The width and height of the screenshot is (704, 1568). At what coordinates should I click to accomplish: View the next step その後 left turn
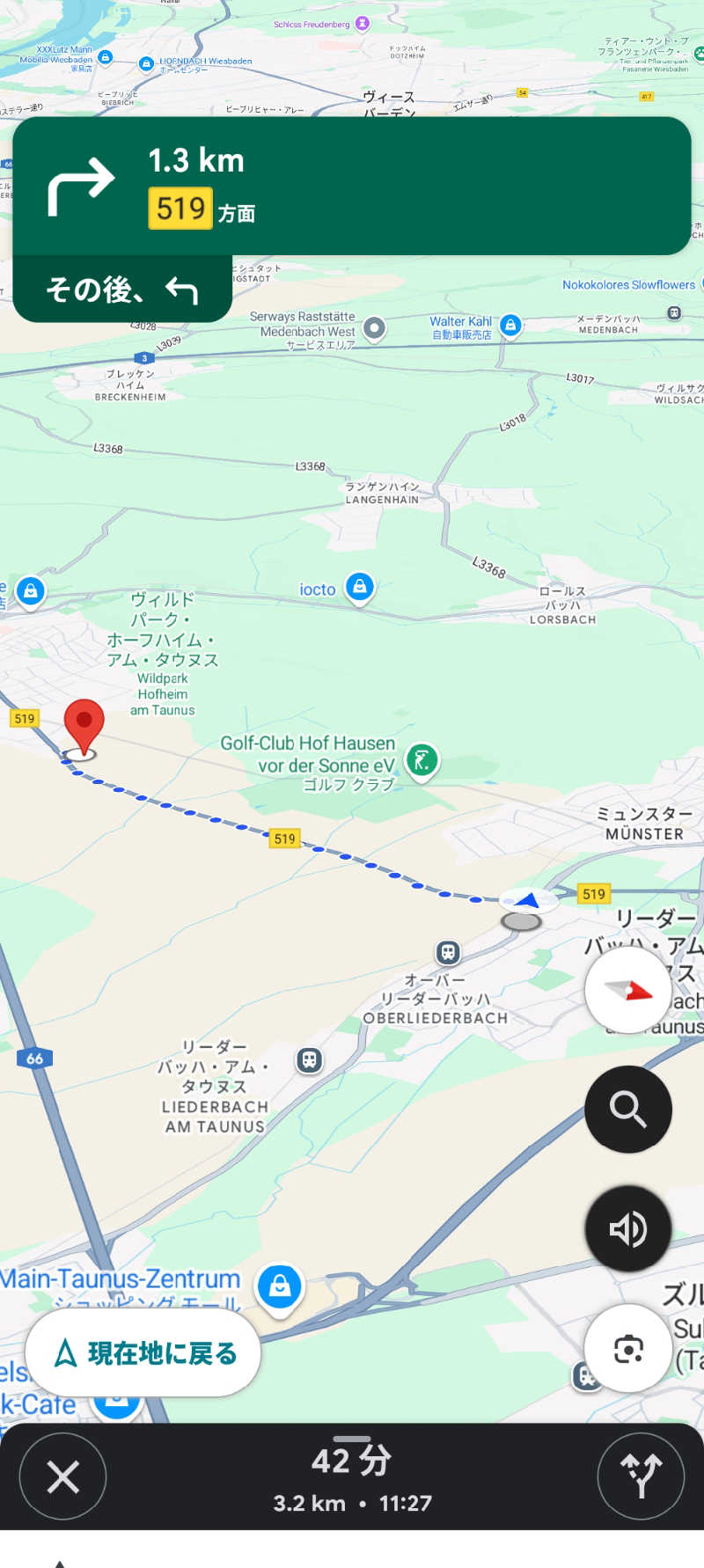click(122, 289)
